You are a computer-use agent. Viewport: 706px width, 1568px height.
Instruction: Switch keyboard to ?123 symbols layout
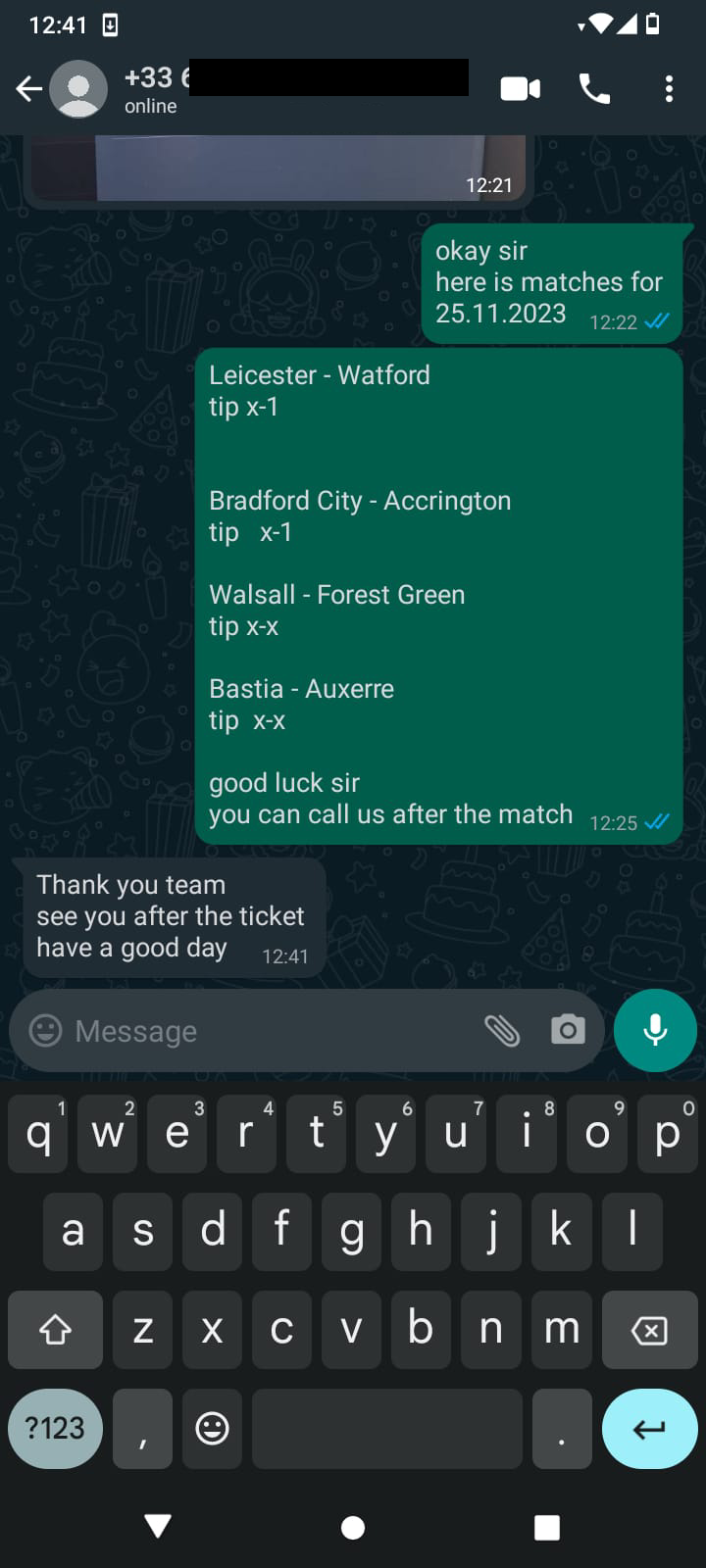coord(55,1428)
